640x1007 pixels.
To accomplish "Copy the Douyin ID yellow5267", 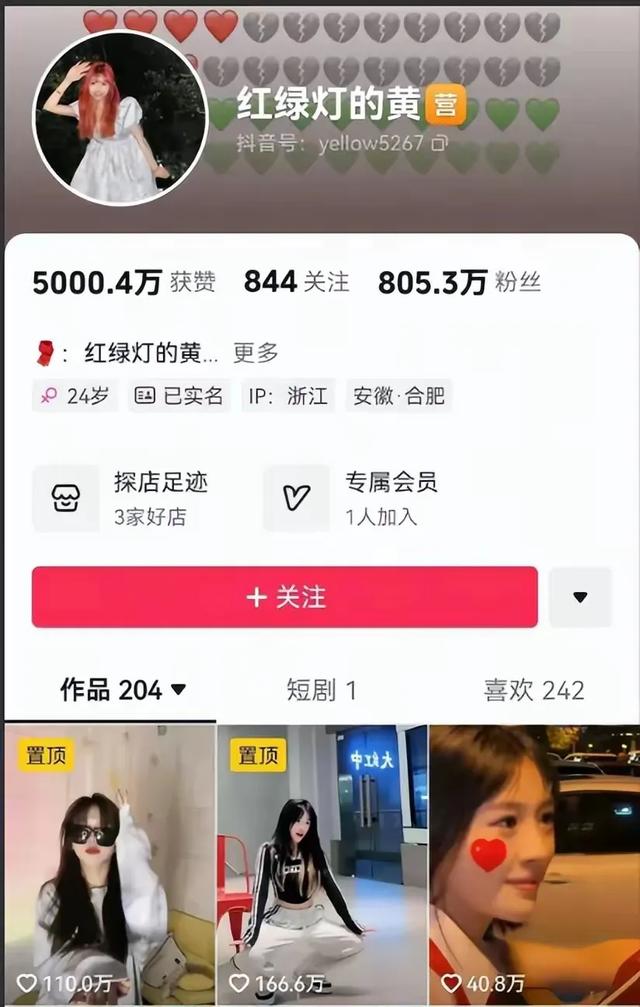I will tap(439, 144).
